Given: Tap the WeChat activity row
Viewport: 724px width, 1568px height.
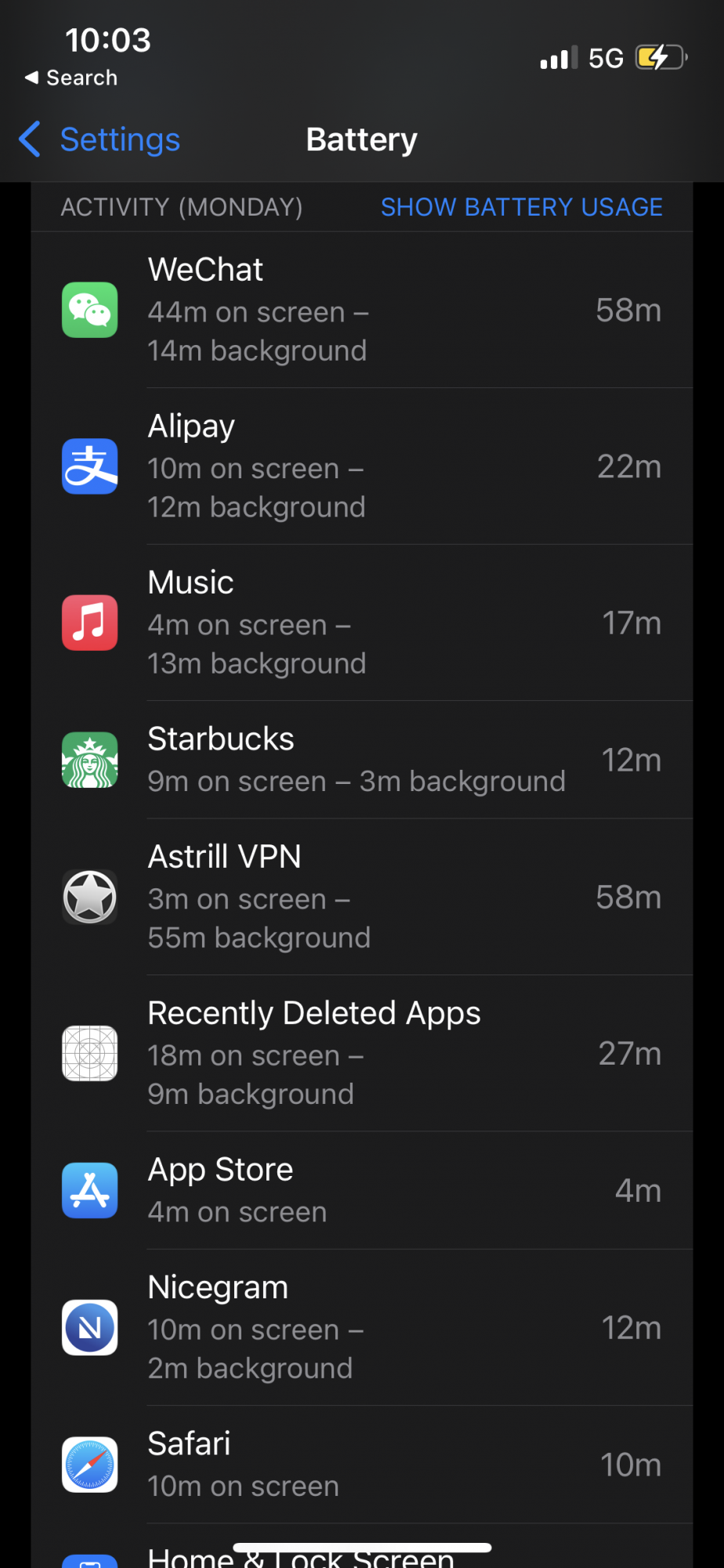Looking at the screenshot, I should pyautogui.click(x=362, y=310).
